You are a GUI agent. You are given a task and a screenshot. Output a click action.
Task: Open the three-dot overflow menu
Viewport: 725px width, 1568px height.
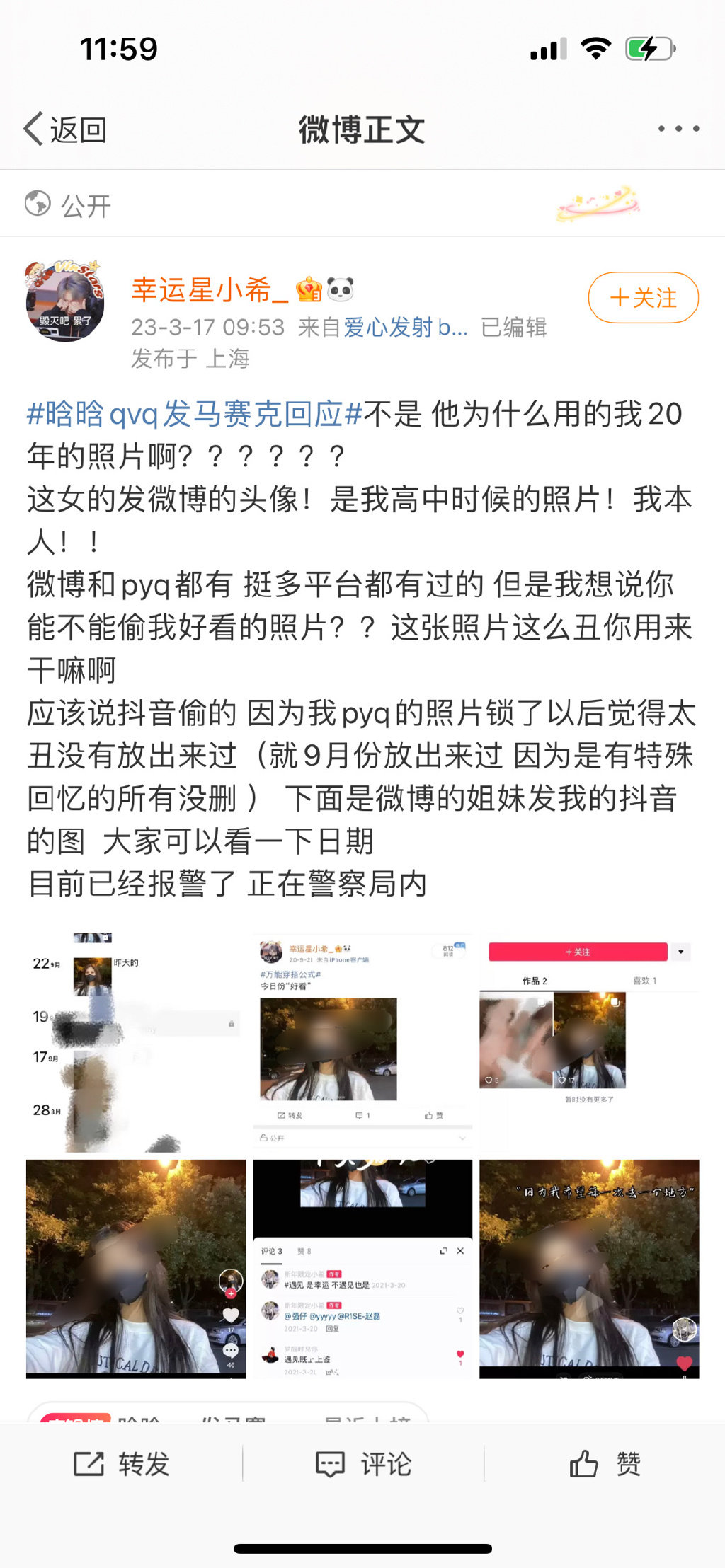tap(678, 129)
